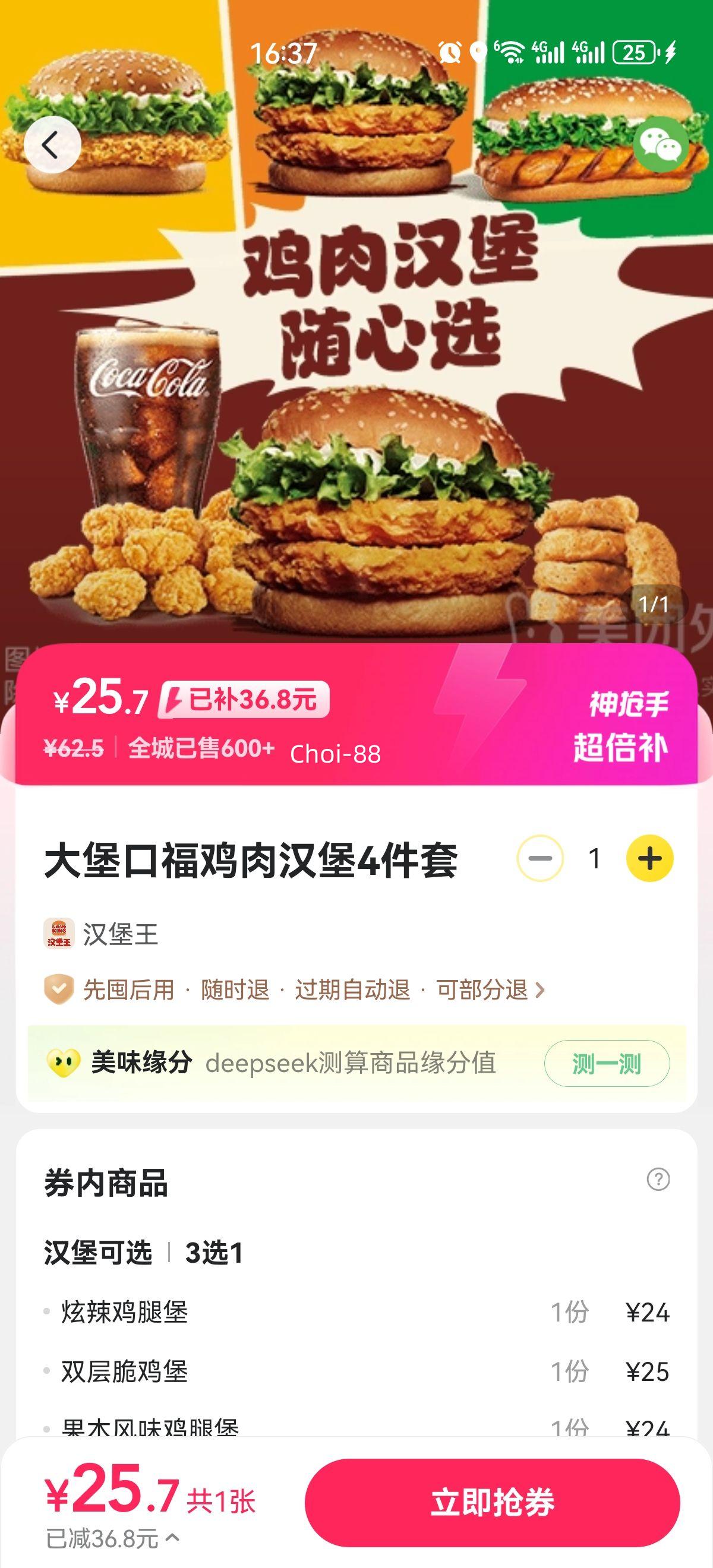This screenshot has width=713, height=1568.
Task: Go back using the arrow icon
Action: (x=52, y=145)
